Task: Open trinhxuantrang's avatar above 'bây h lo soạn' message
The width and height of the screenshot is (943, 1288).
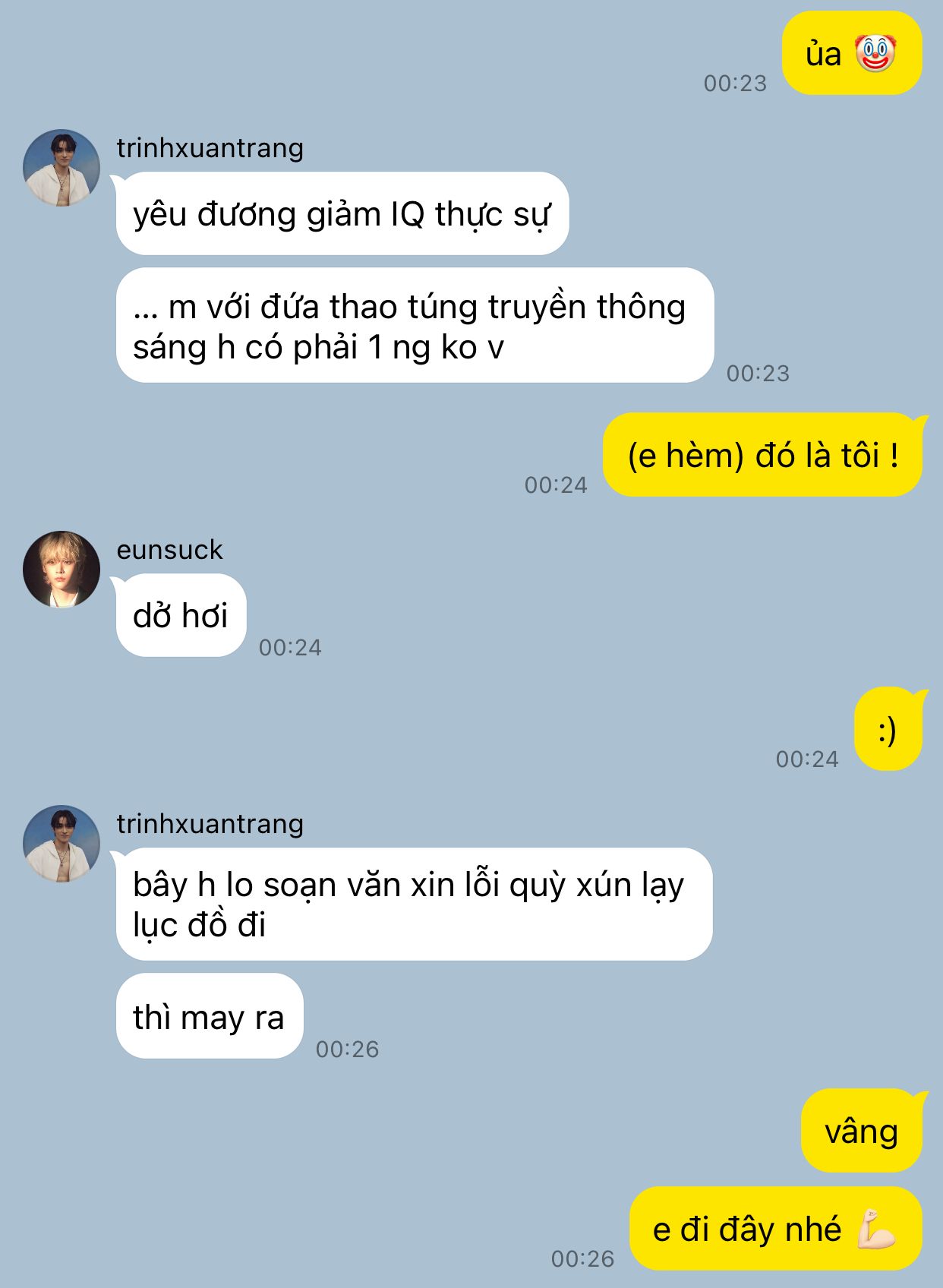Action: 61,843
